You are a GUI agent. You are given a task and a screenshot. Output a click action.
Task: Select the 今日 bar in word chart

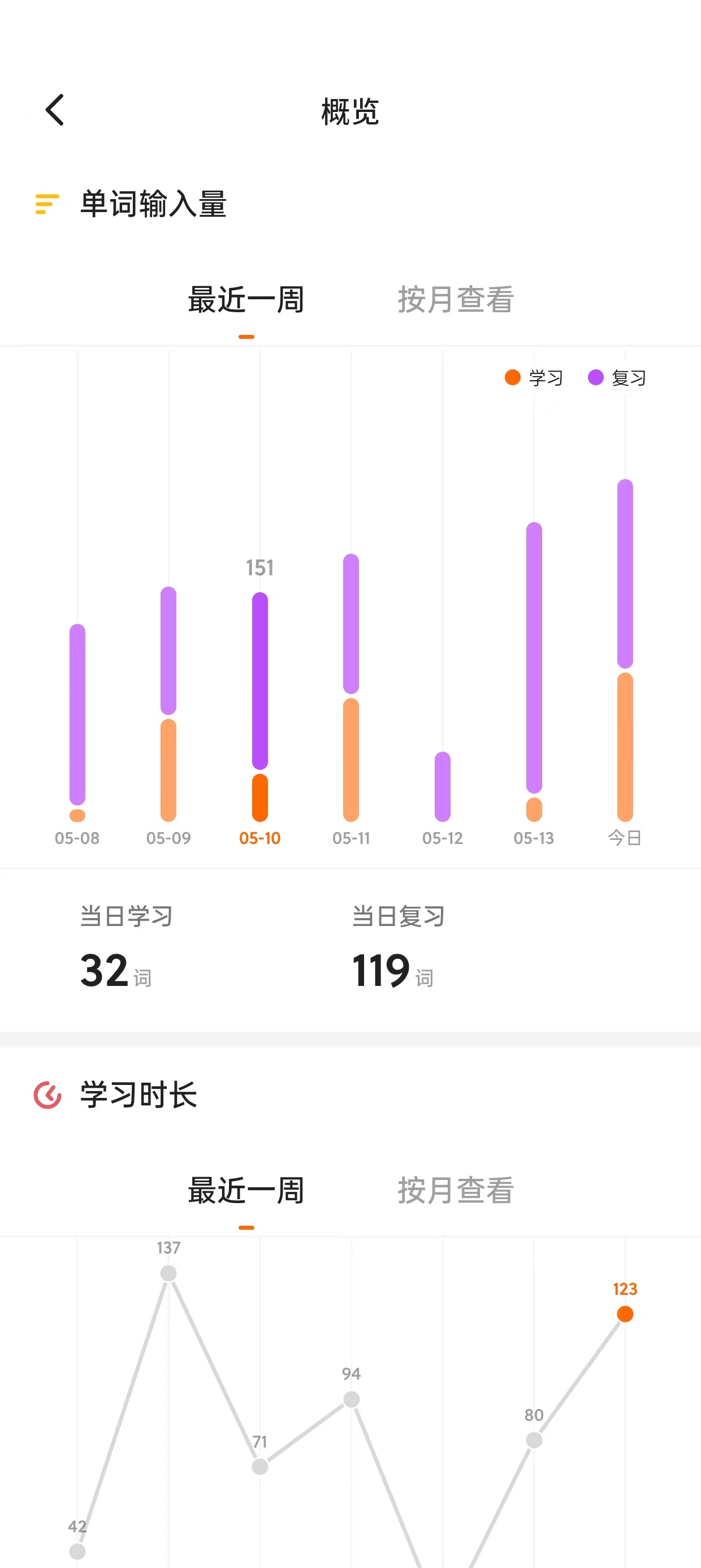(x=625, y=651)
